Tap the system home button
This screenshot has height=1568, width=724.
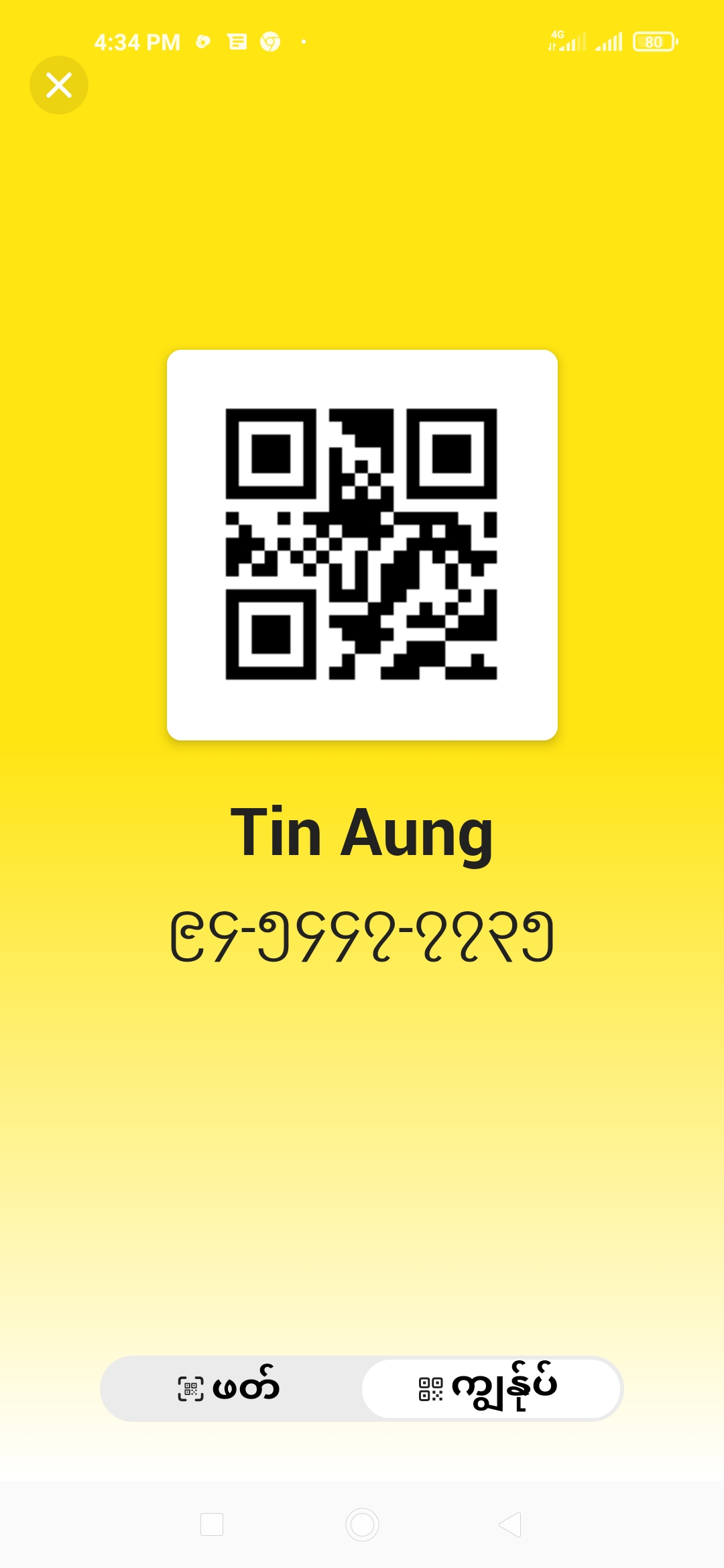[x=362, y=1524]
